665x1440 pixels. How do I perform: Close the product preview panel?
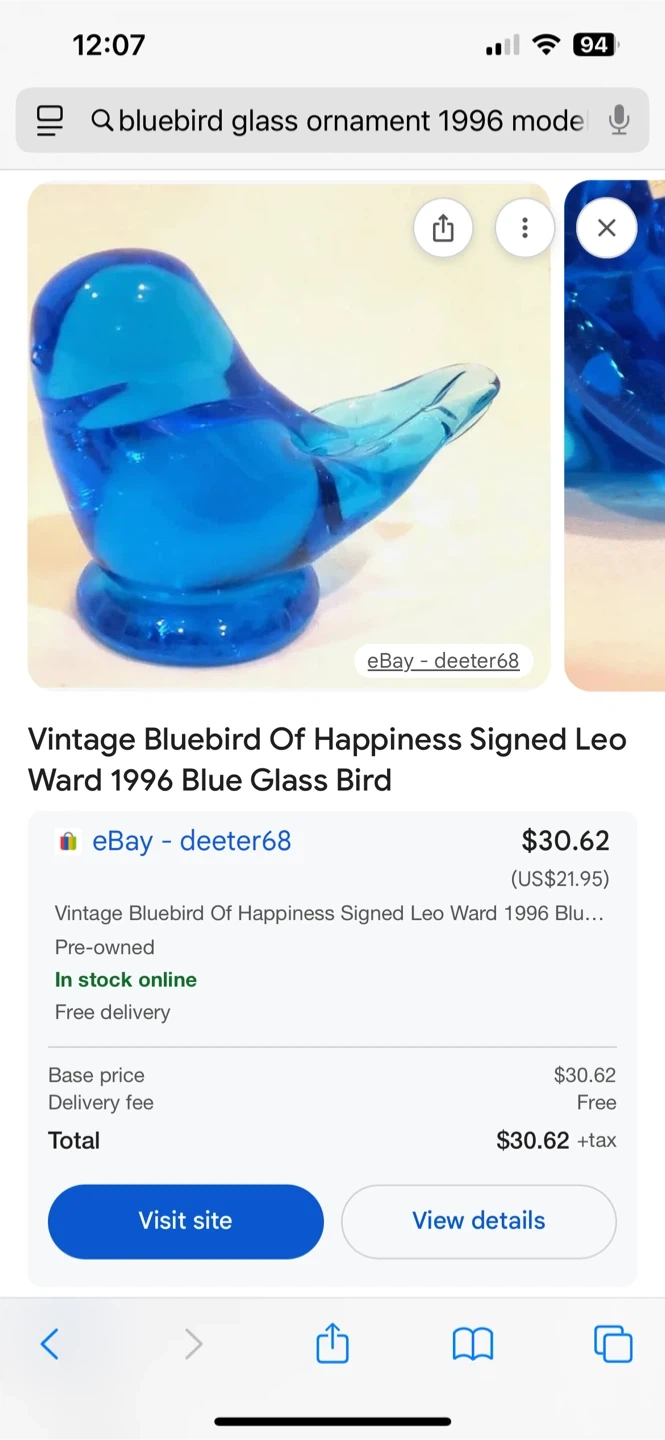(606, 228)
